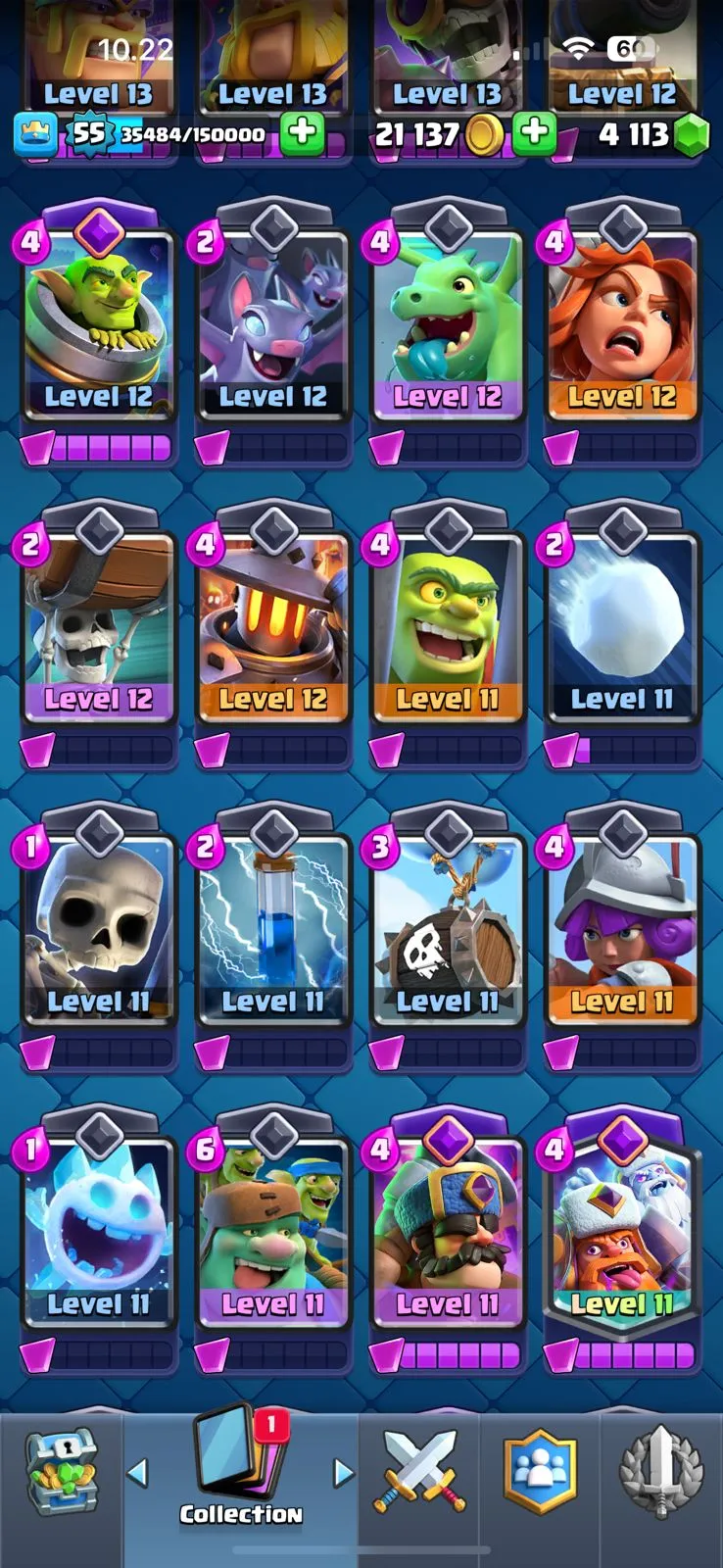Open the Clan social tab

pyautogui.click(x=540, y=1472)
